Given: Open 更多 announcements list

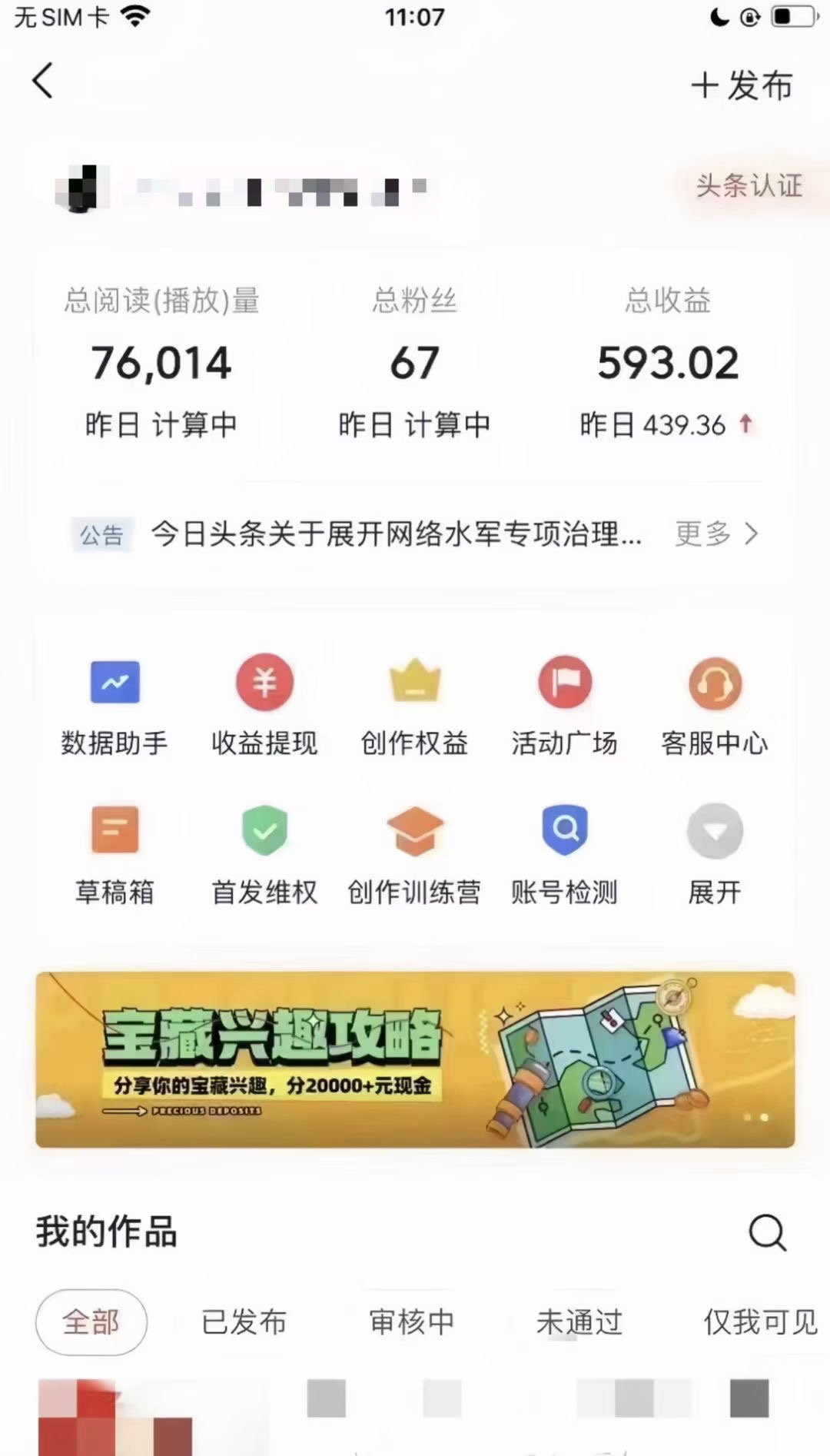Looking at the screenshot, I should (715, 534).
